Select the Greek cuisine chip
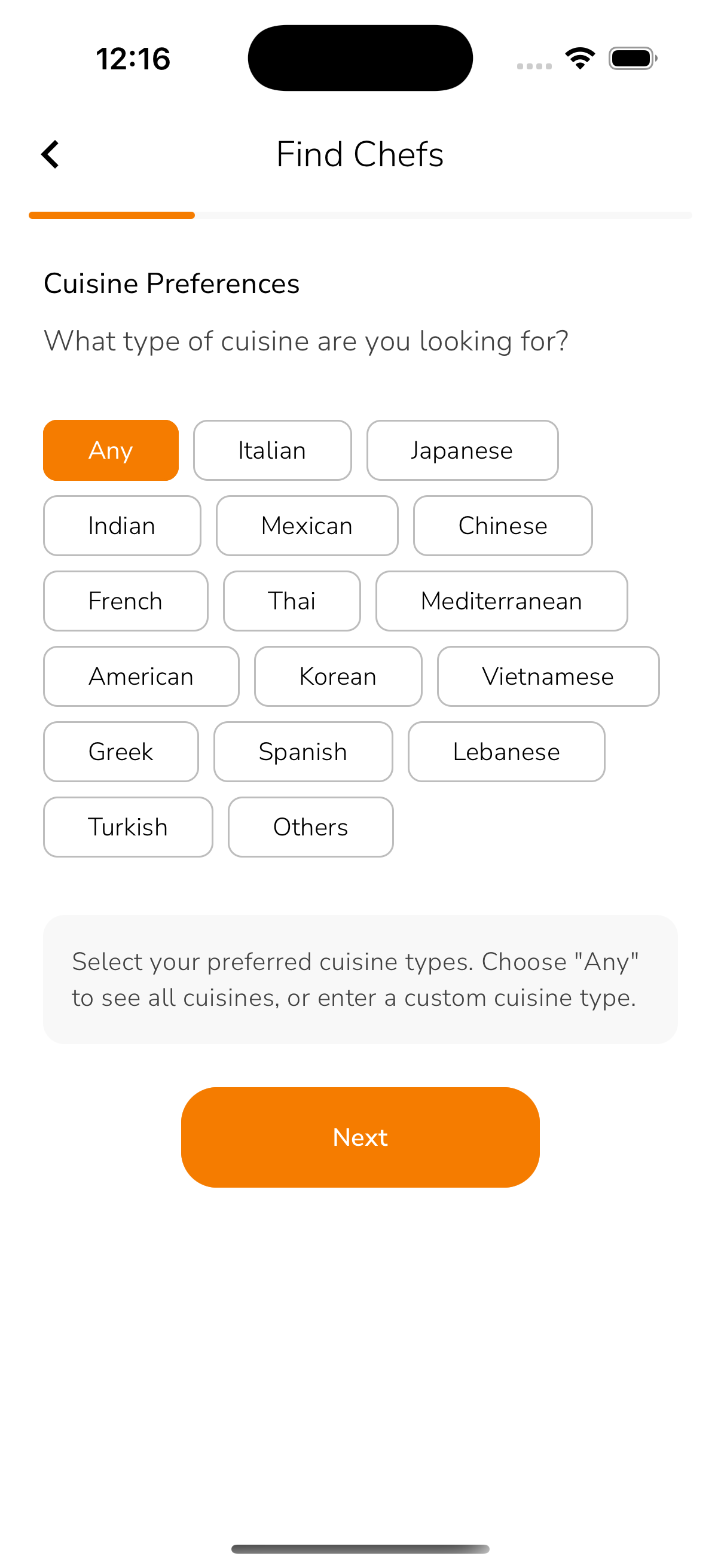Screen dimensions: 721x1568 click(121, 752)
